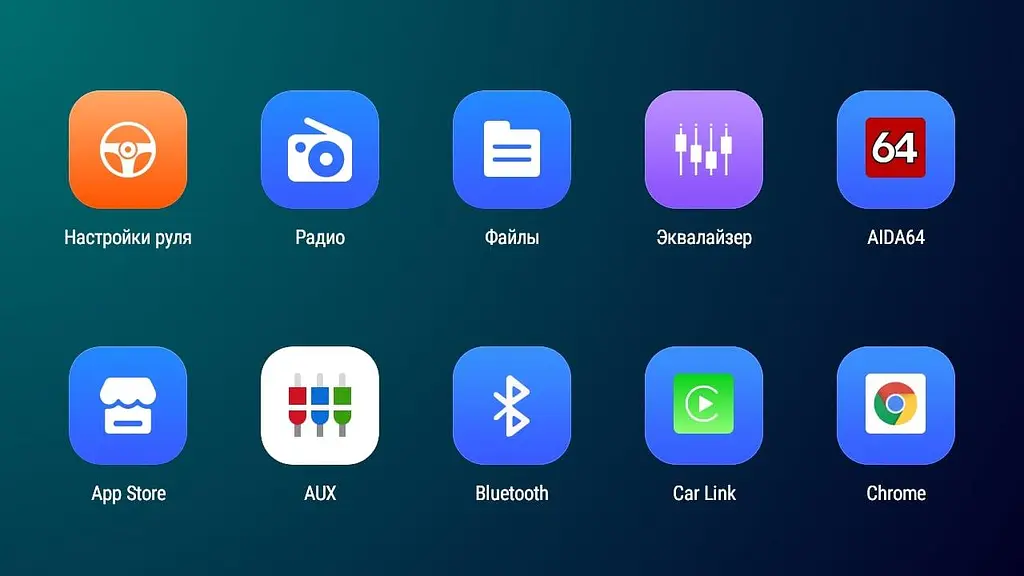Image resolution: width=1024 pixels, height=576 pixels.
Task: Open the App Store
Action: 128,405
